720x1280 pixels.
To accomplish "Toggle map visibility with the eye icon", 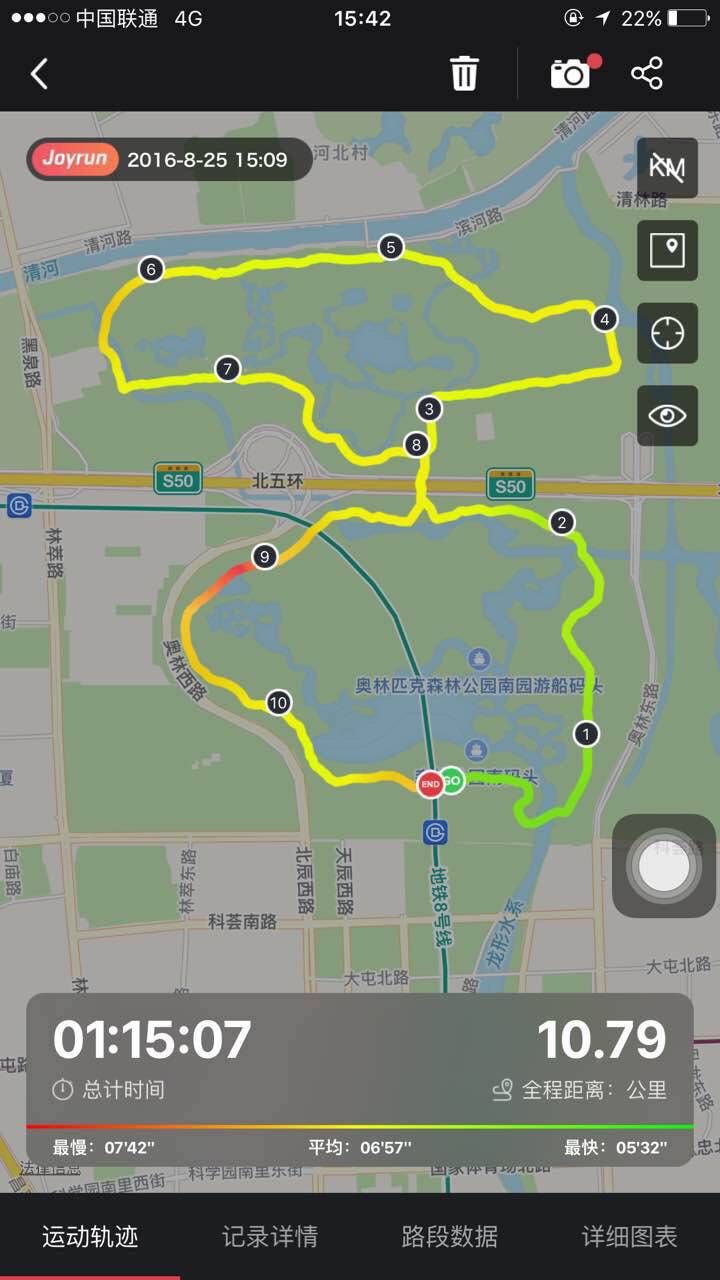I will pyautogui.click(x=667, y=415).
